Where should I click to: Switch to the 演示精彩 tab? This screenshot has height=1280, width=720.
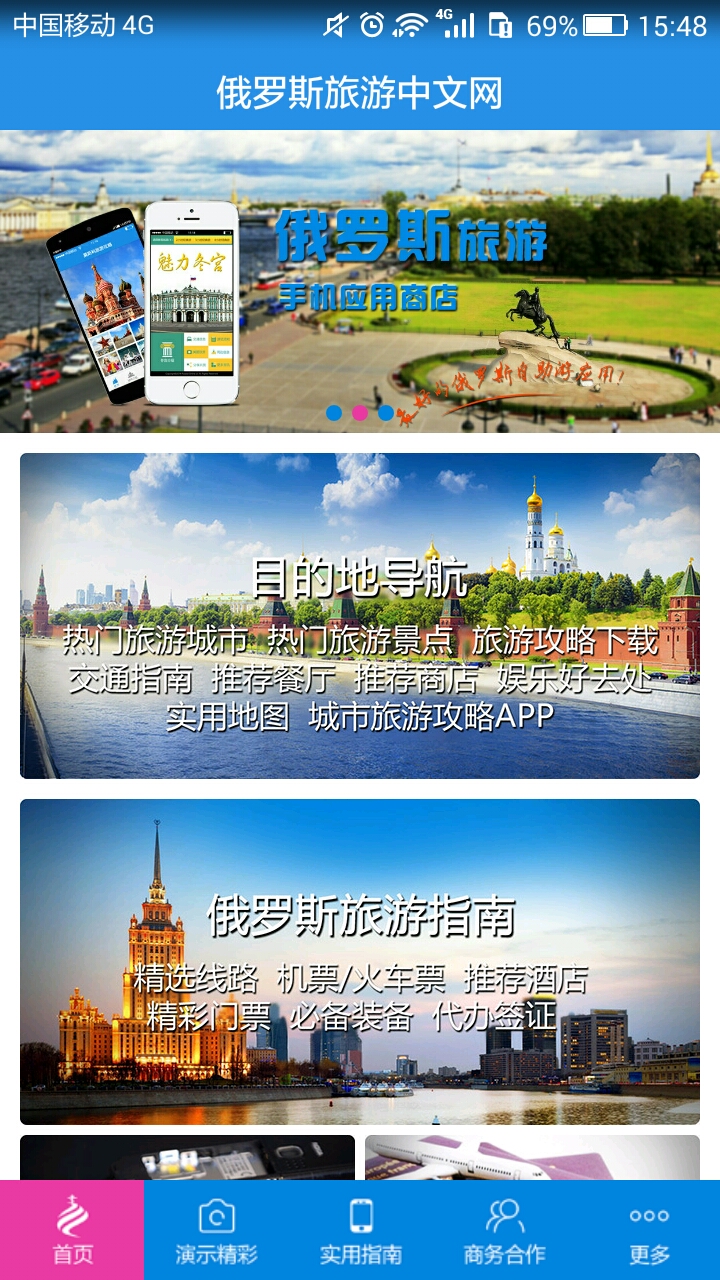[216, 1230]
